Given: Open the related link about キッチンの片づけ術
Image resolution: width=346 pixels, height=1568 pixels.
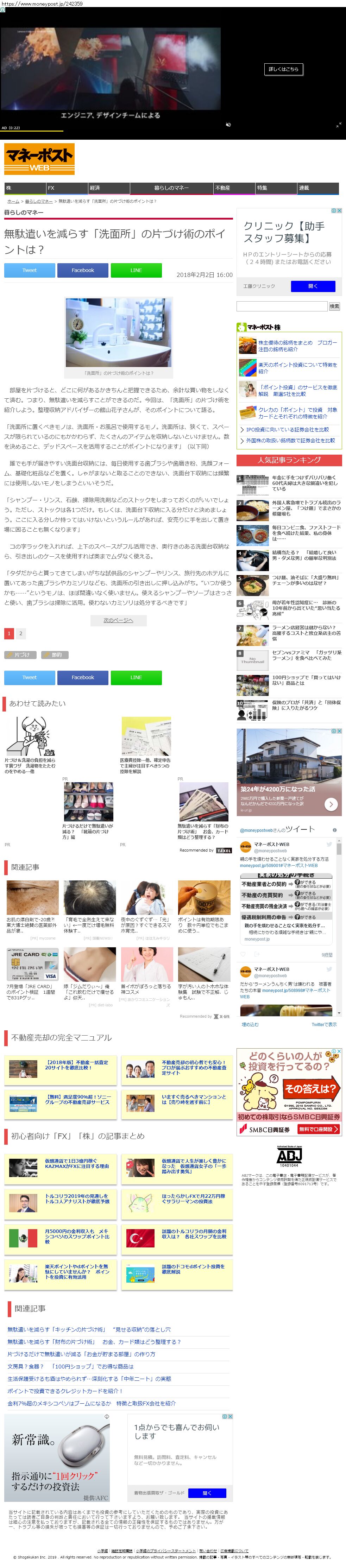Looking at the screenshot, I should click(x=89, y=1329).
